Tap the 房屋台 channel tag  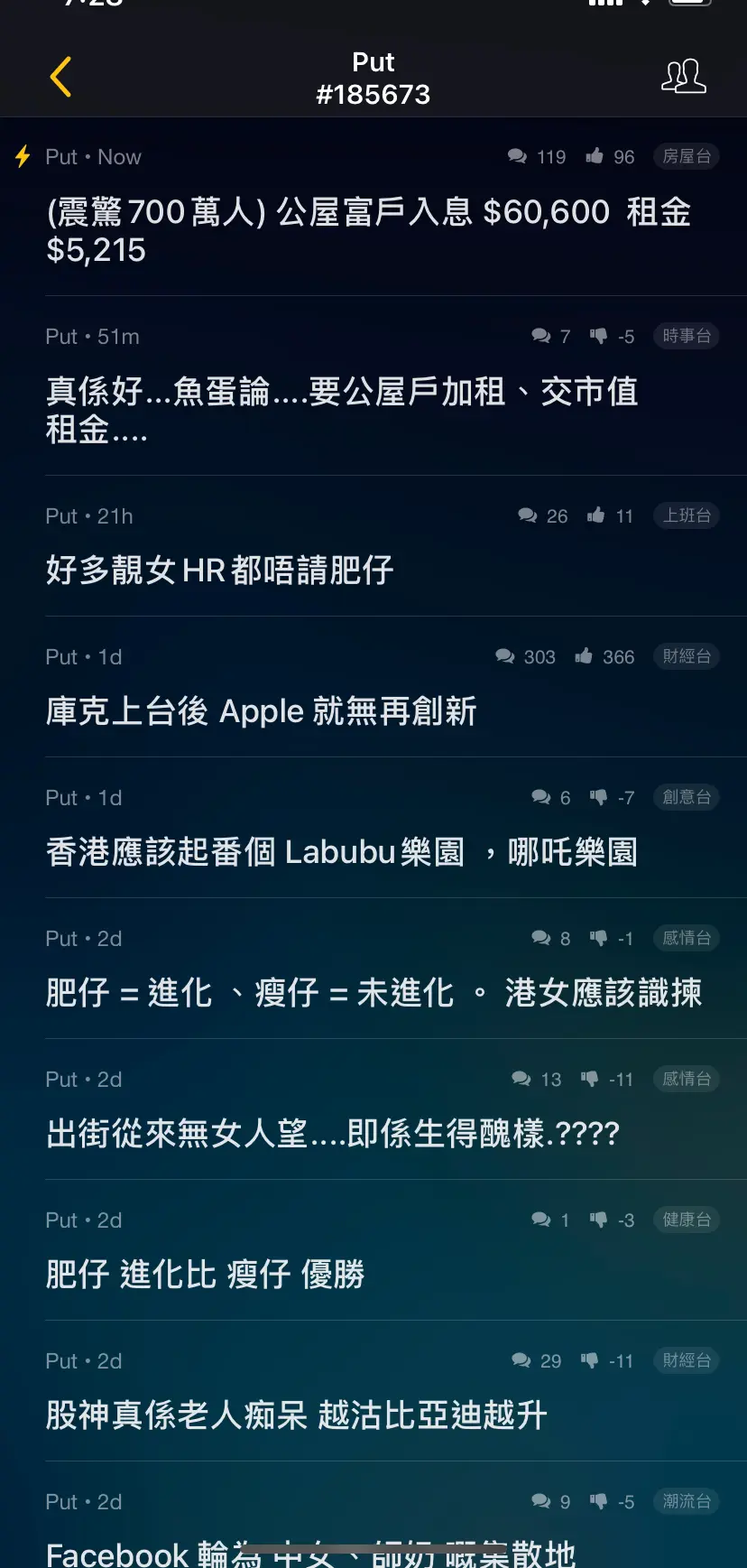[x=687, y=156]
